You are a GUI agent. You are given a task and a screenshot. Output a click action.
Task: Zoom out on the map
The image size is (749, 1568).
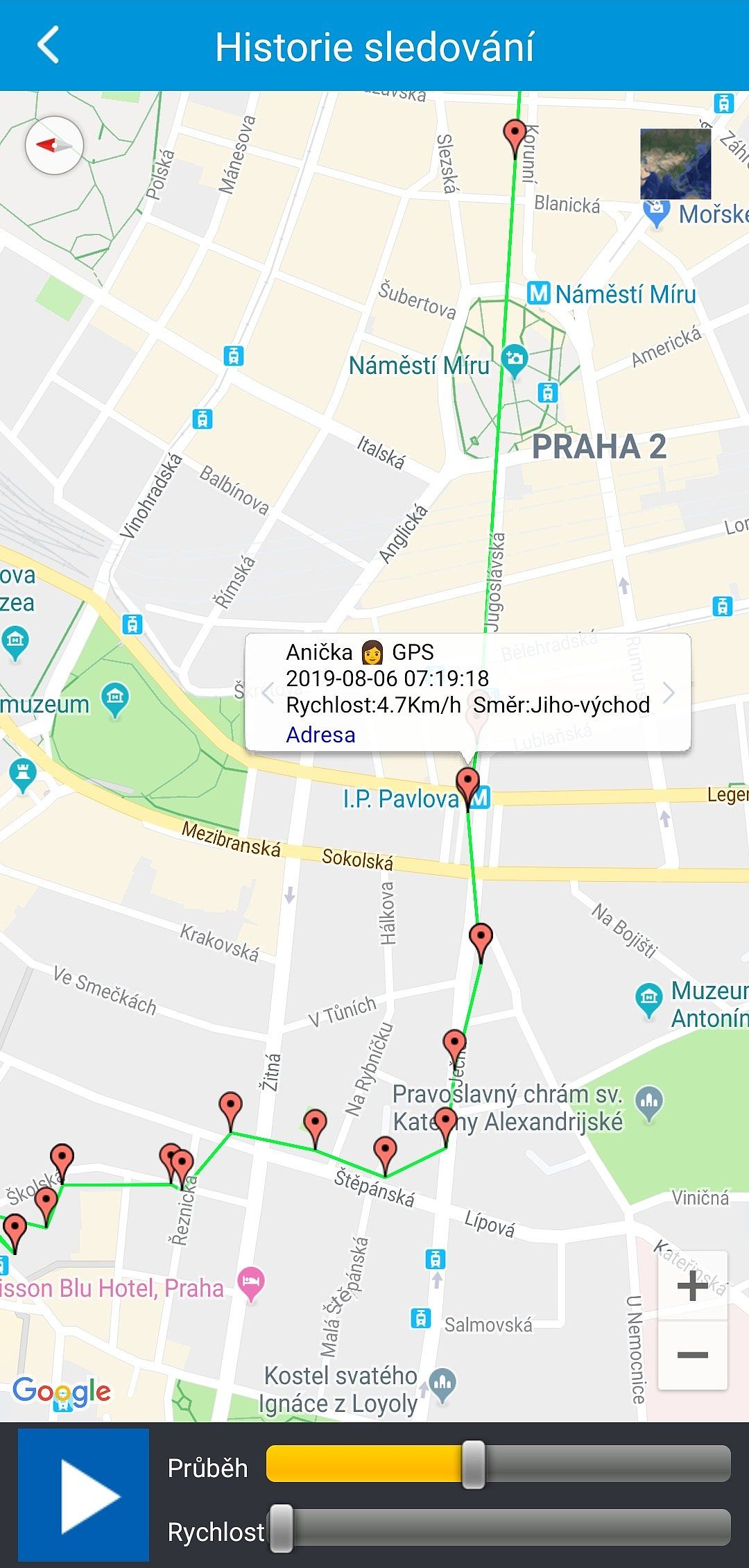tap(692, 1355)
